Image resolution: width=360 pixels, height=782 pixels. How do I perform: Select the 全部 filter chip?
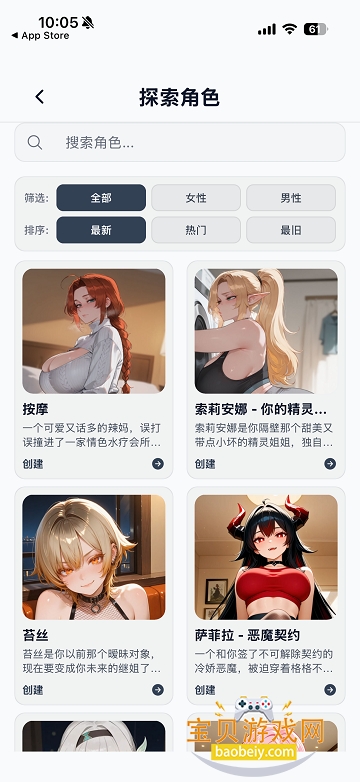[x=101, y=197]
